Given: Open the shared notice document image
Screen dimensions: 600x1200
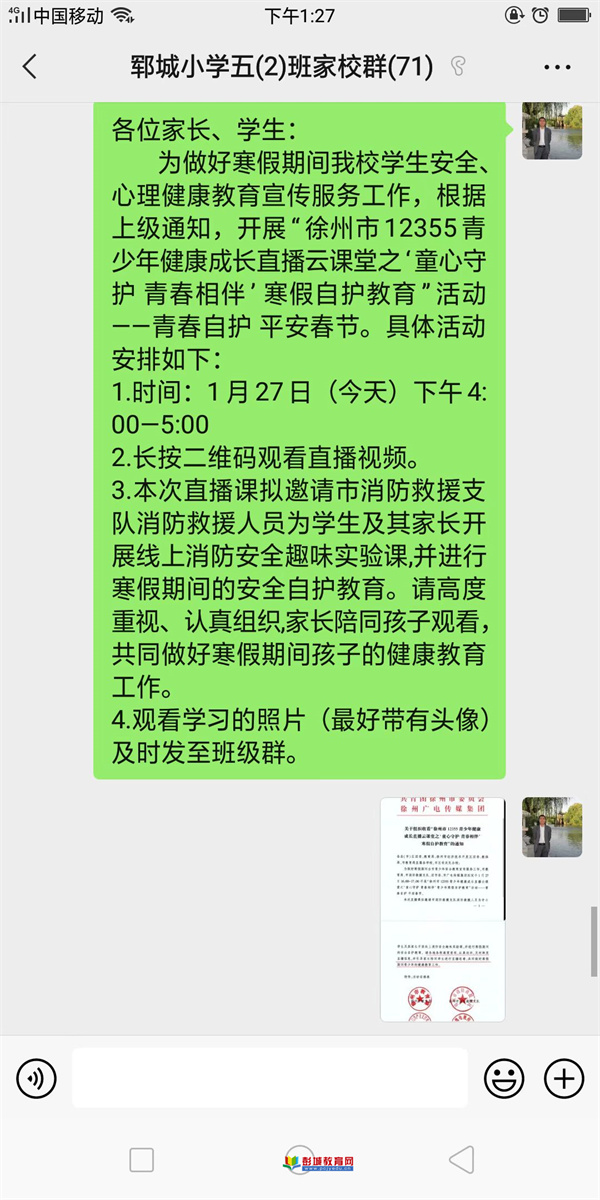Looking at the screenshot, I should pos(441,910).
